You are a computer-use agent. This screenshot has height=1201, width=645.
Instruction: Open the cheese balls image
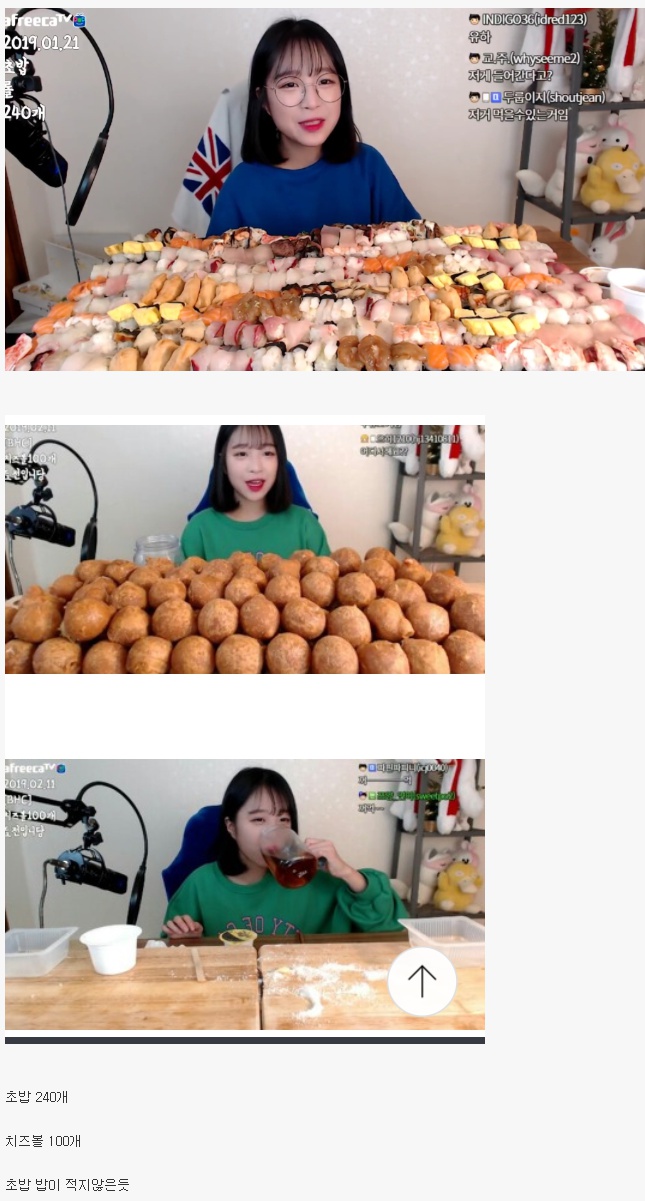(245, 549)
